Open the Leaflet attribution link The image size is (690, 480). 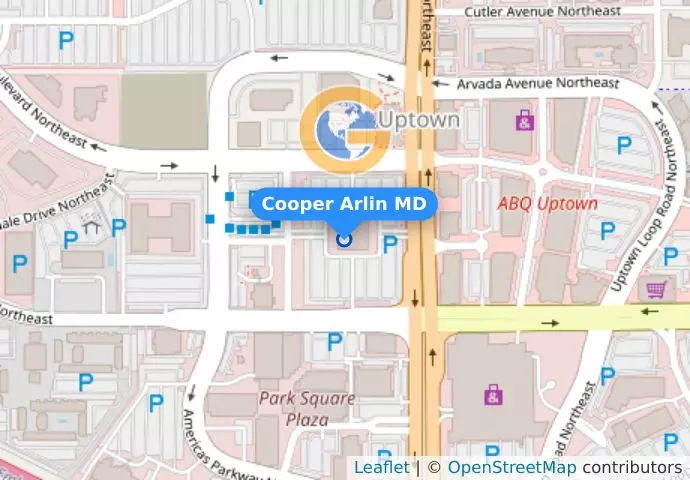point(381,468)
